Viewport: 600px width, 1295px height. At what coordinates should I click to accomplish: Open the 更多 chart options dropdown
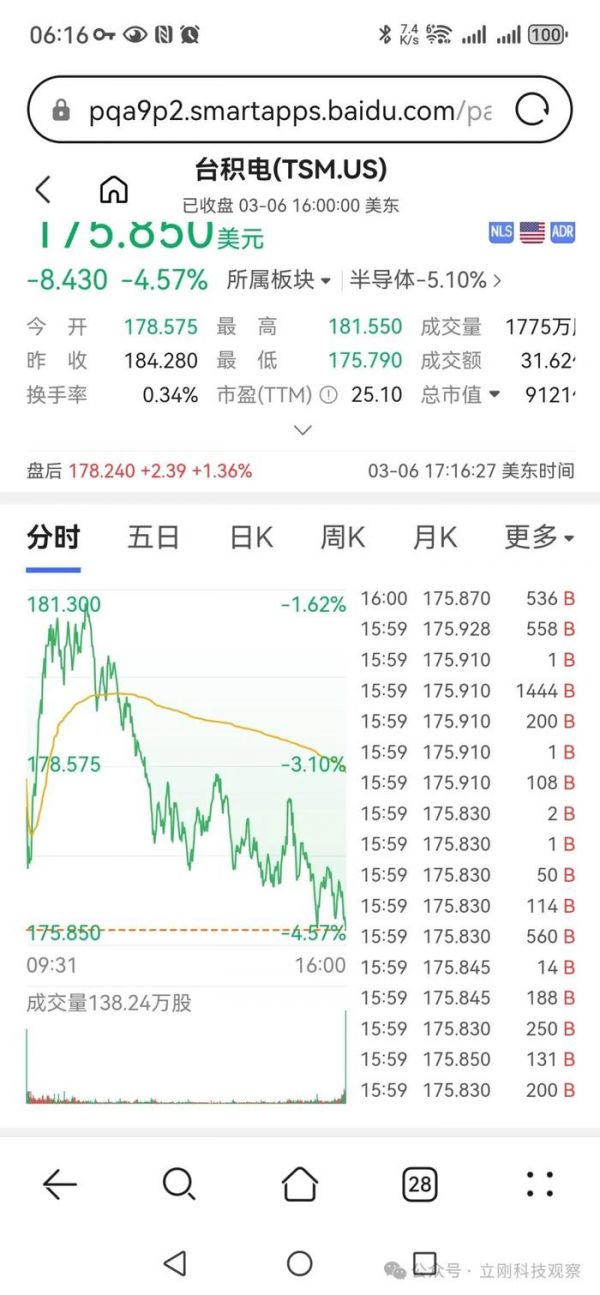(x=538, y=538)
